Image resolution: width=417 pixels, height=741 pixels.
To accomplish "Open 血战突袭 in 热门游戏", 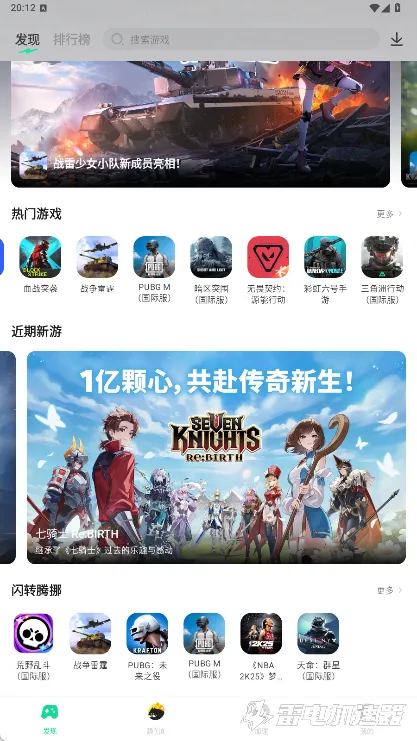I will tap(40, 257).
